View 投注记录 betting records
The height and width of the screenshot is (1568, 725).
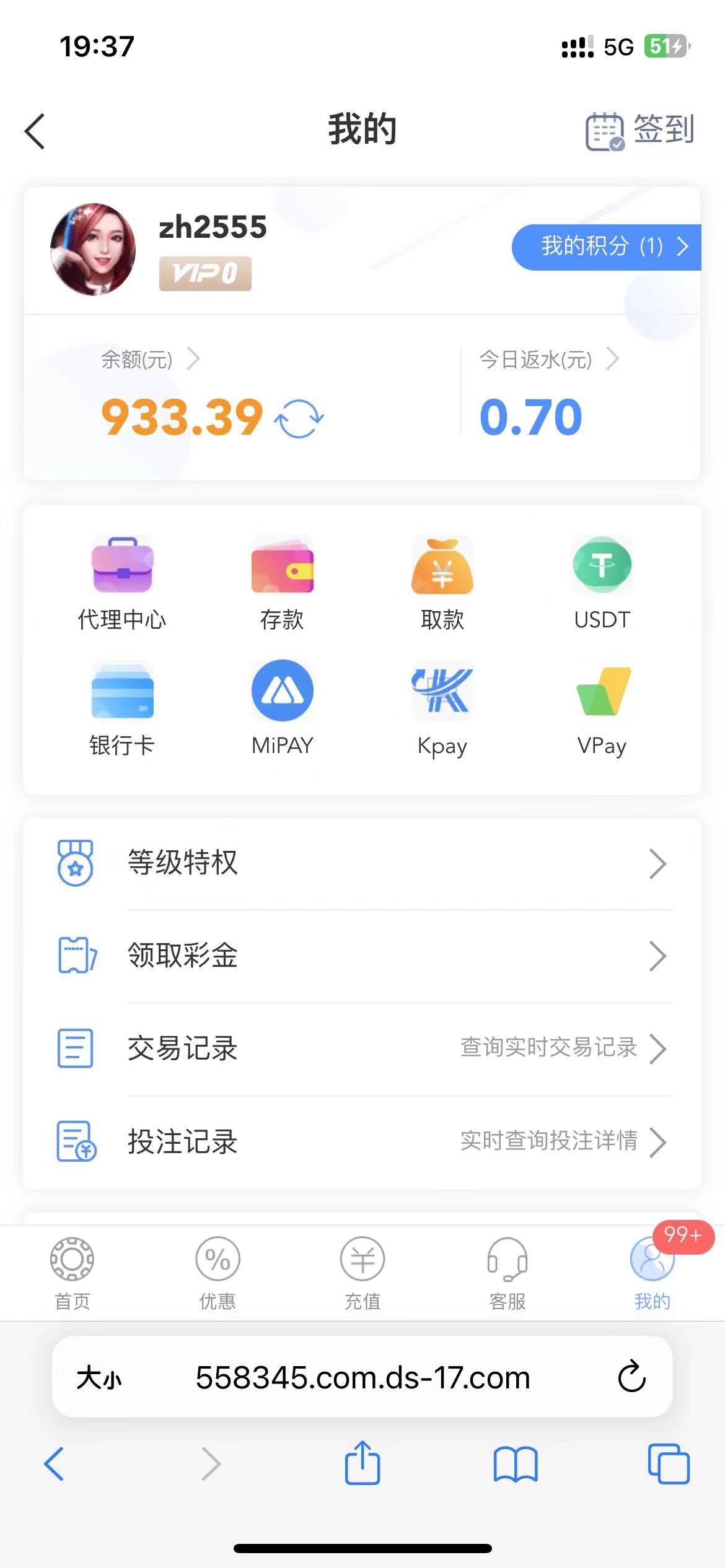(362, 1141)
